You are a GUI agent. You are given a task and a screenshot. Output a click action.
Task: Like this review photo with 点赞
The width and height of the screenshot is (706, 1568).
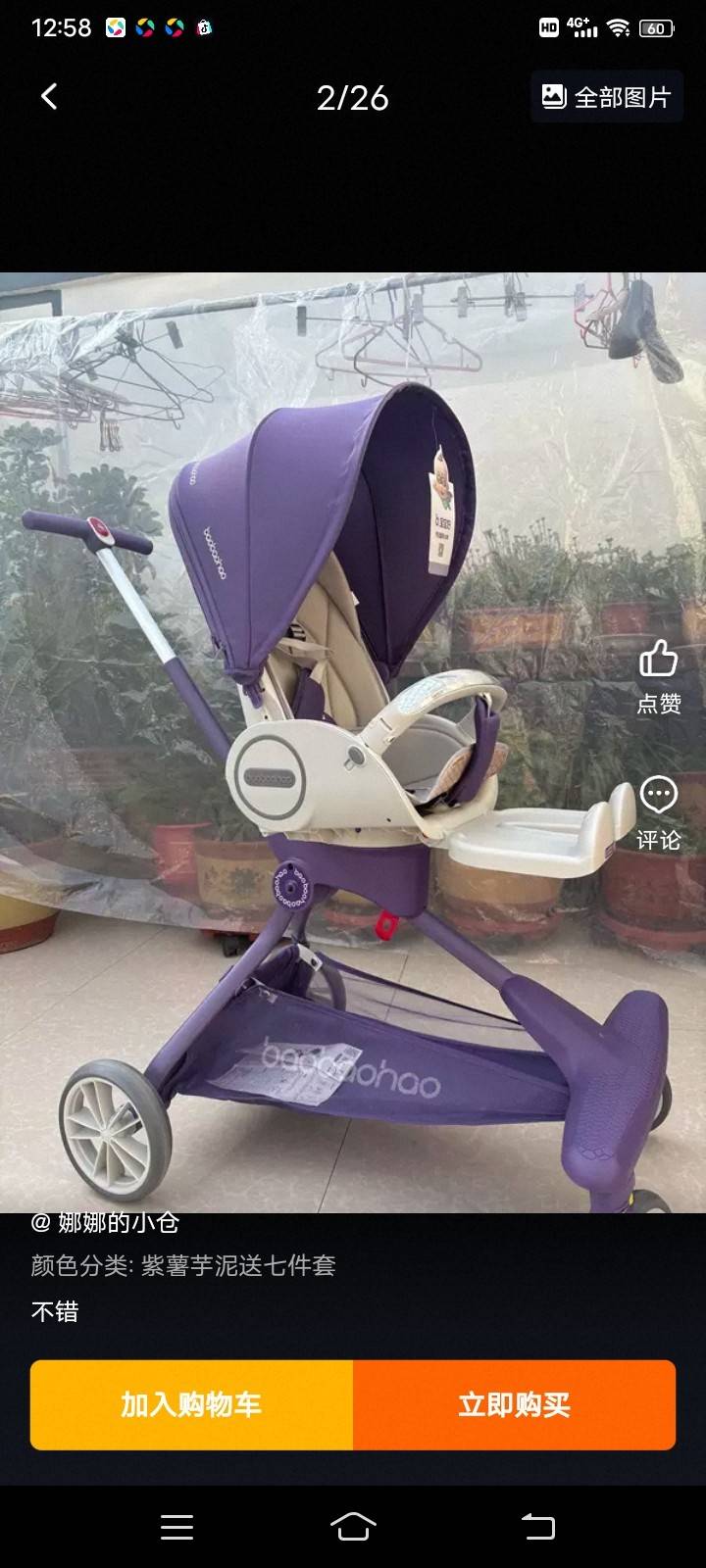click(x=658, y=677)
